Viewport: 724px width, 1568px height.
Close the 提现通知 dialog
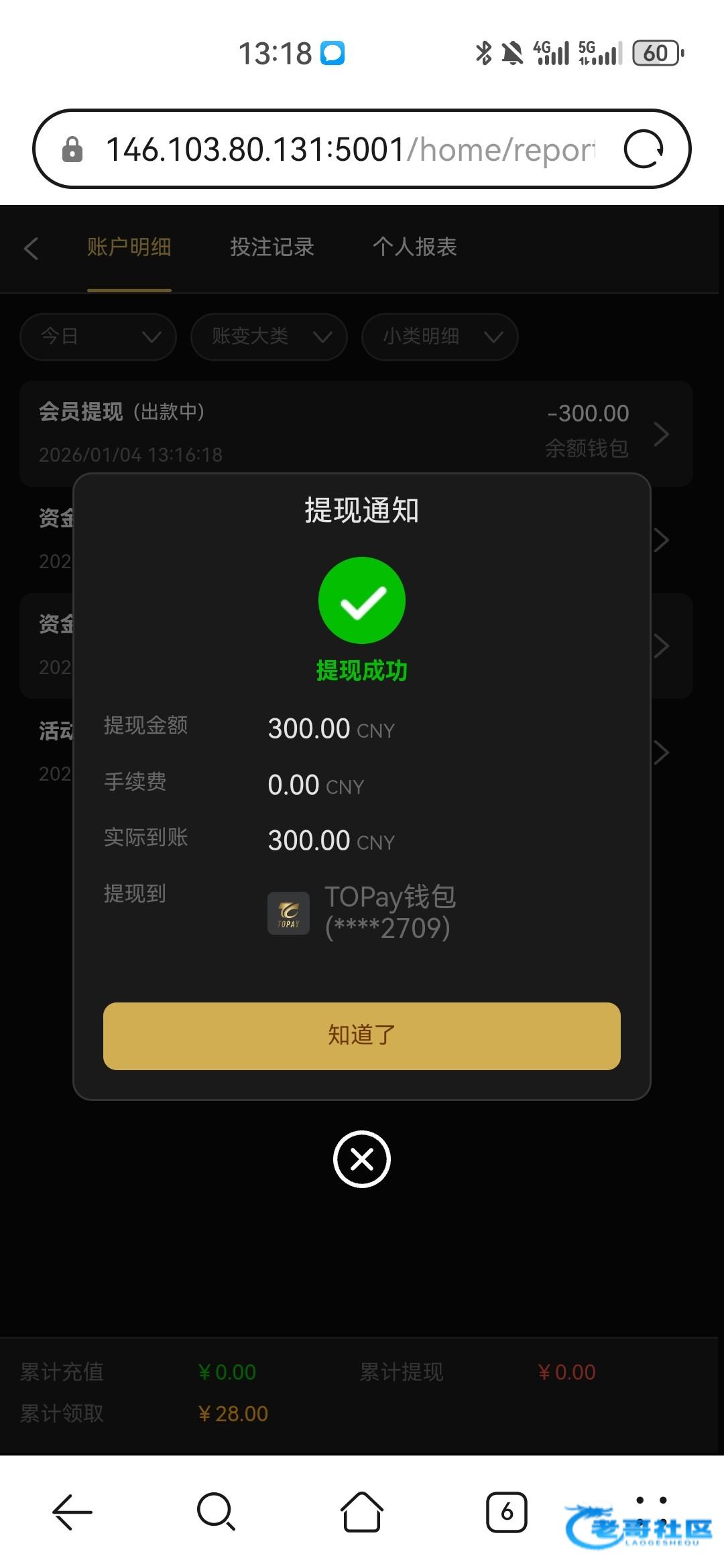362,1159
